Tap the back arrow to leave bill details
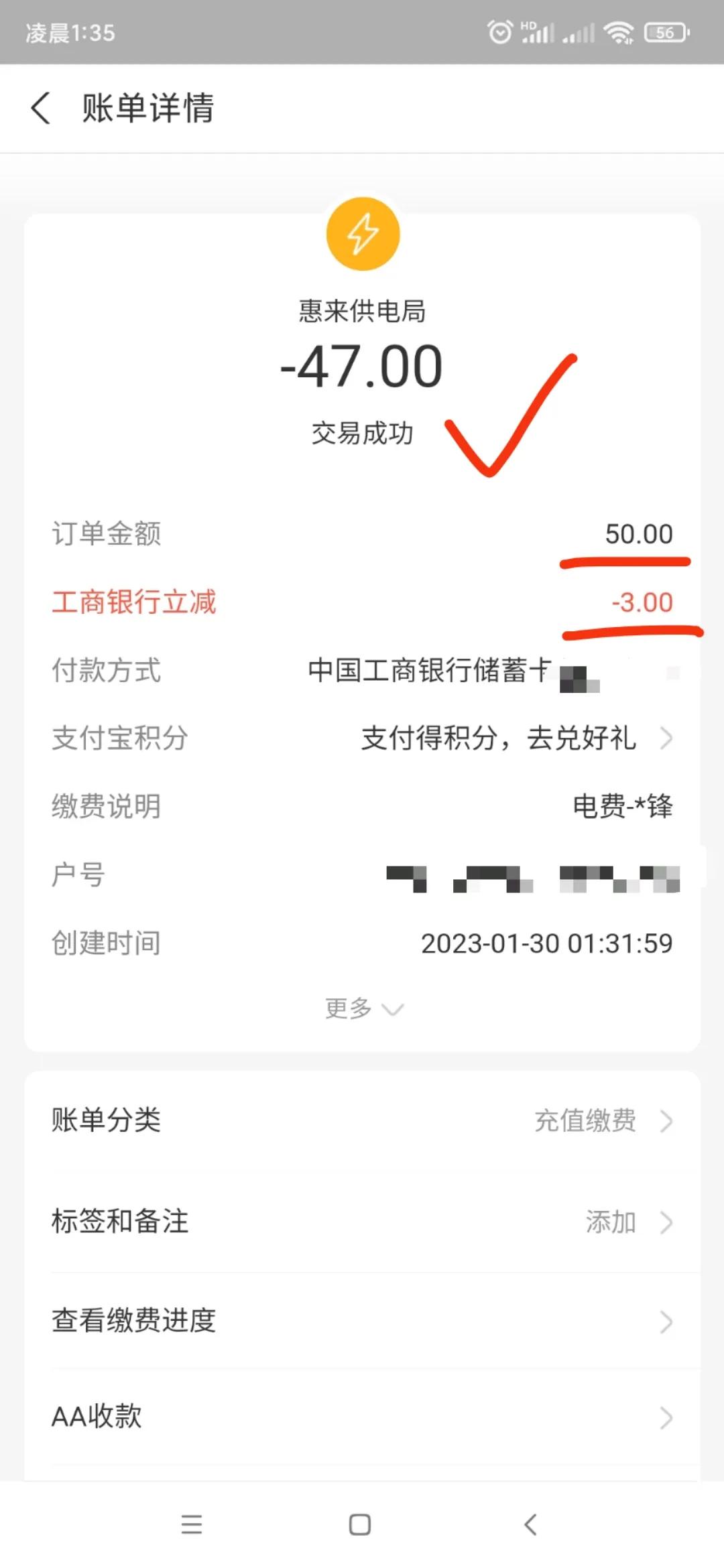The width and height of the screenshot is (724, 1568). [x=42, y=109]
